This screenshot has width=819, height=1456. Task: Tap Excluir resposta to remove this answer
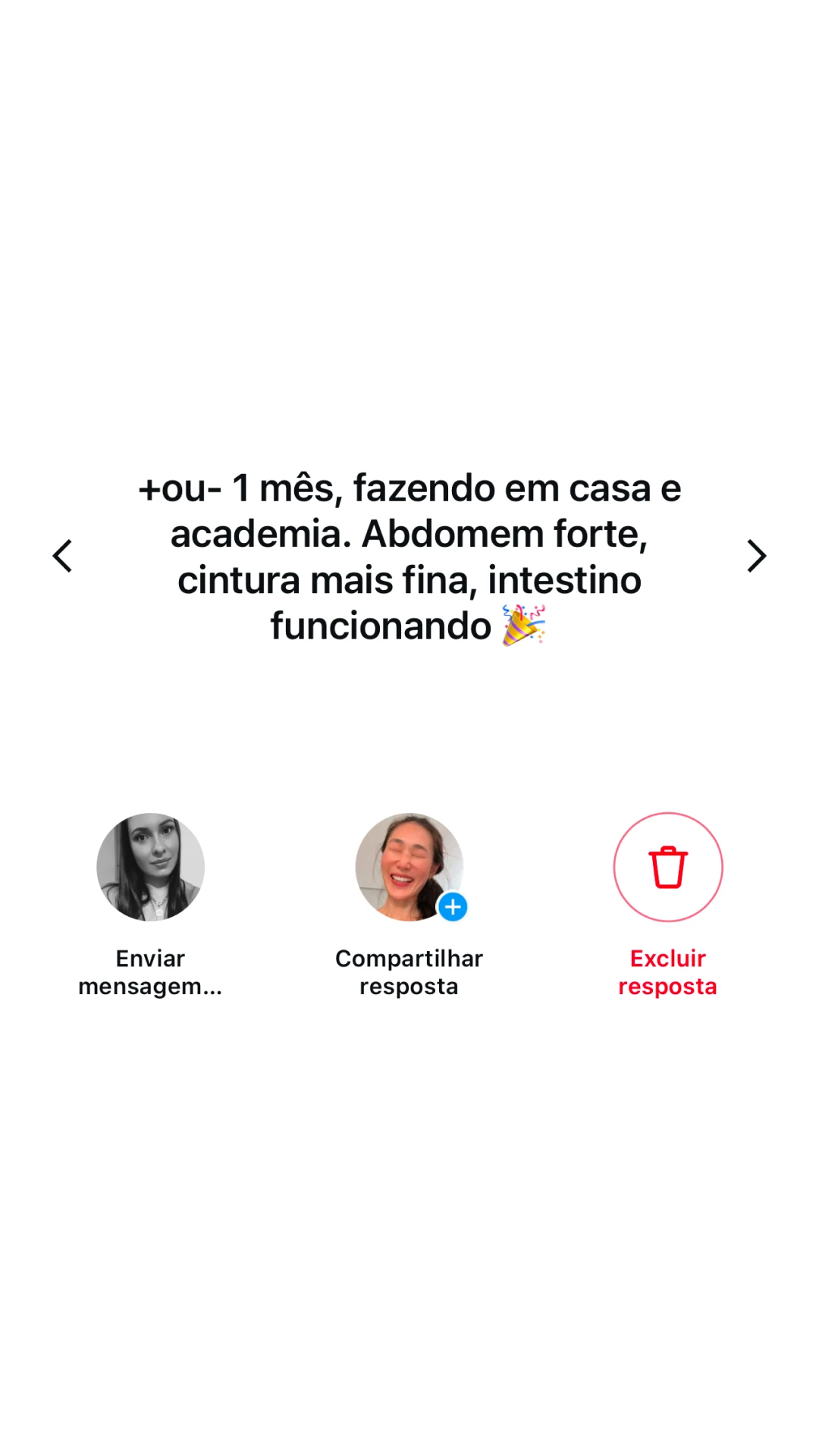tap(667, 971)
